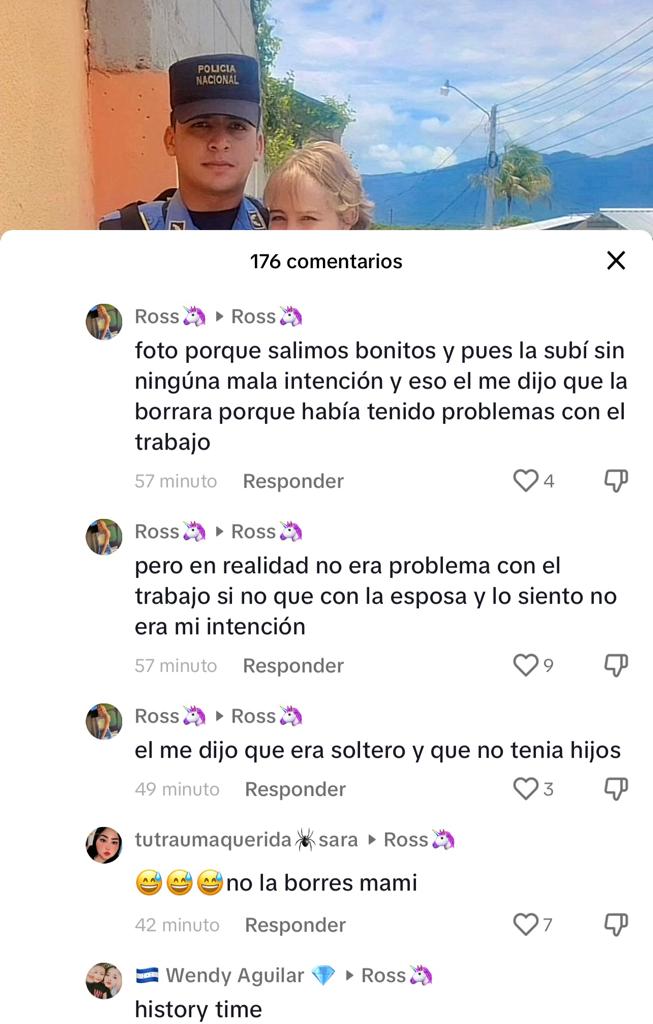Like the comment 'el me dijo que era soltero'
Viewport: 653px width, 1024px height.
(526, 789)
